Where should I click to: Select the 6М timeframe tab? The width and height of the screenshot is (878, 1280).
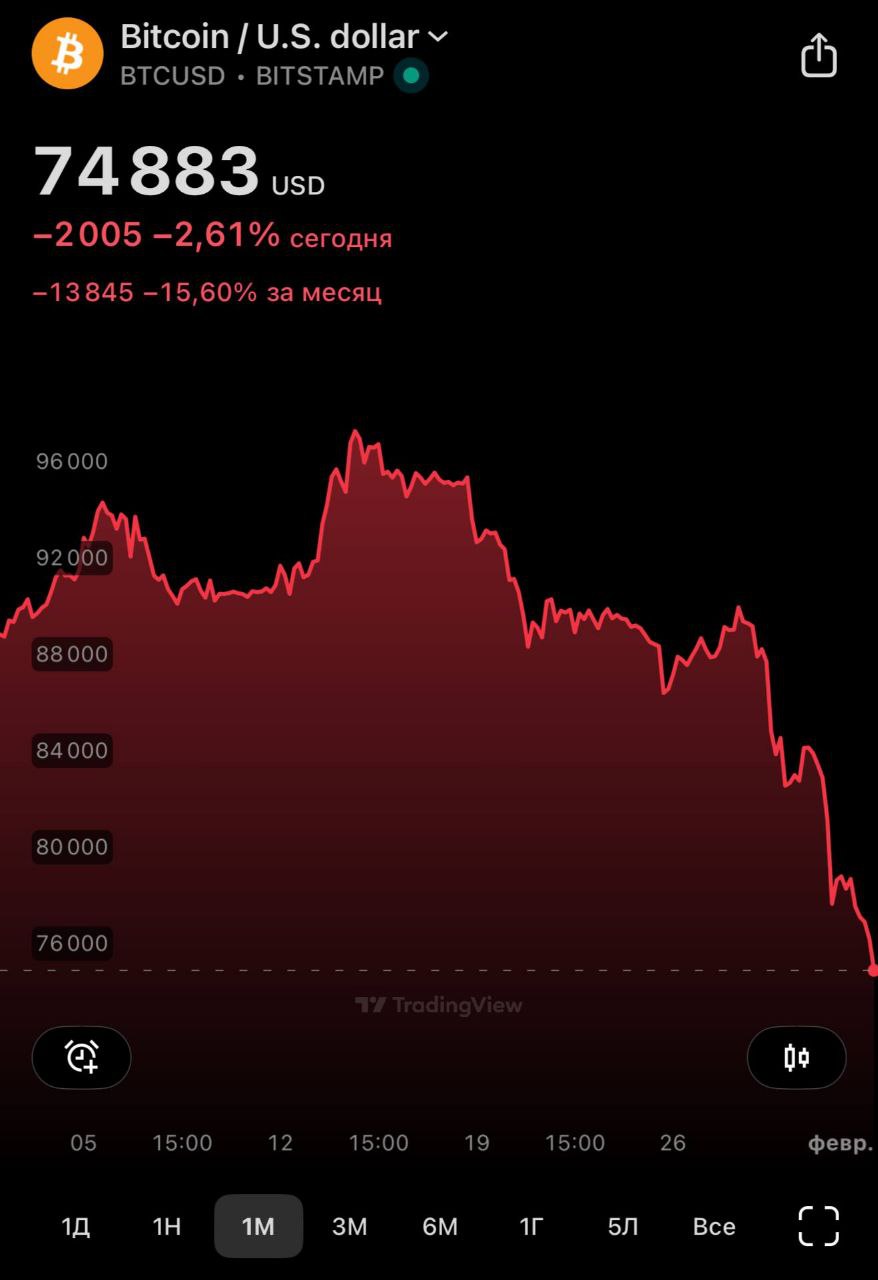pos(440,1226)
